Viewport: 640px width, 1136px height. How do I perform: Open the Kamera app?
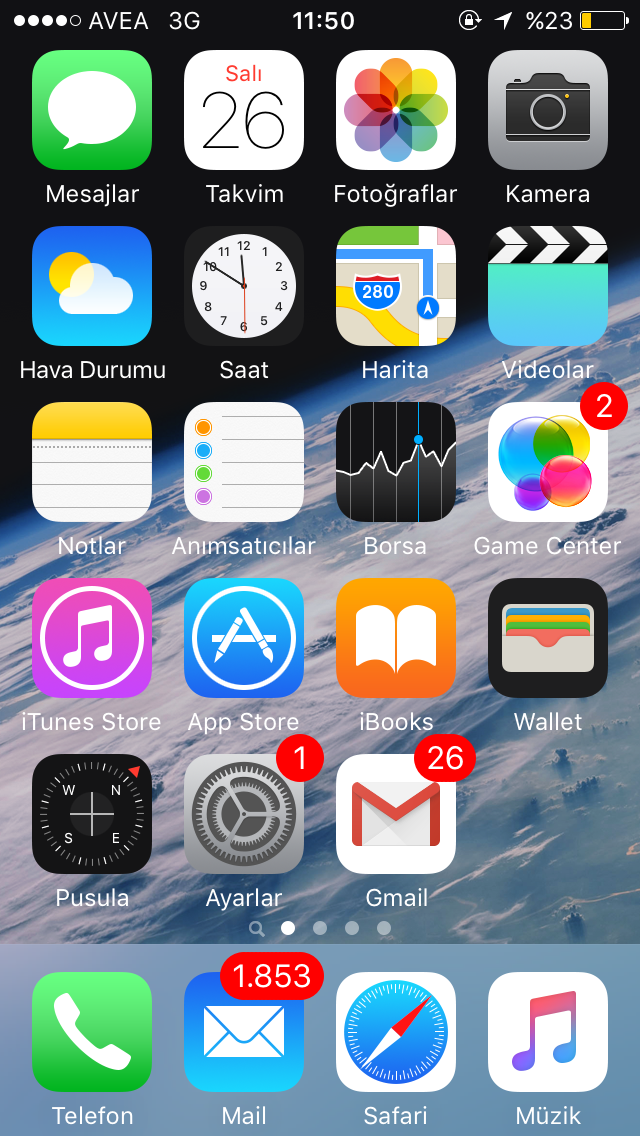(x=548, y=110)
